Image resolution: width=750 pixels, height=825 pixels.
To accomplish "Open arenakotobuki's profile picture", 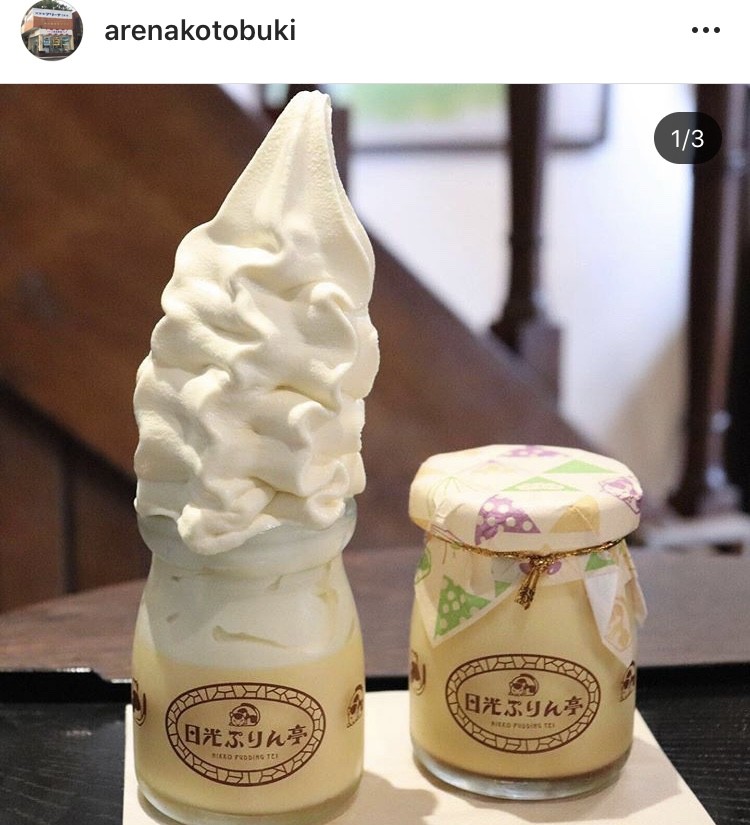I will click(51, 31).
